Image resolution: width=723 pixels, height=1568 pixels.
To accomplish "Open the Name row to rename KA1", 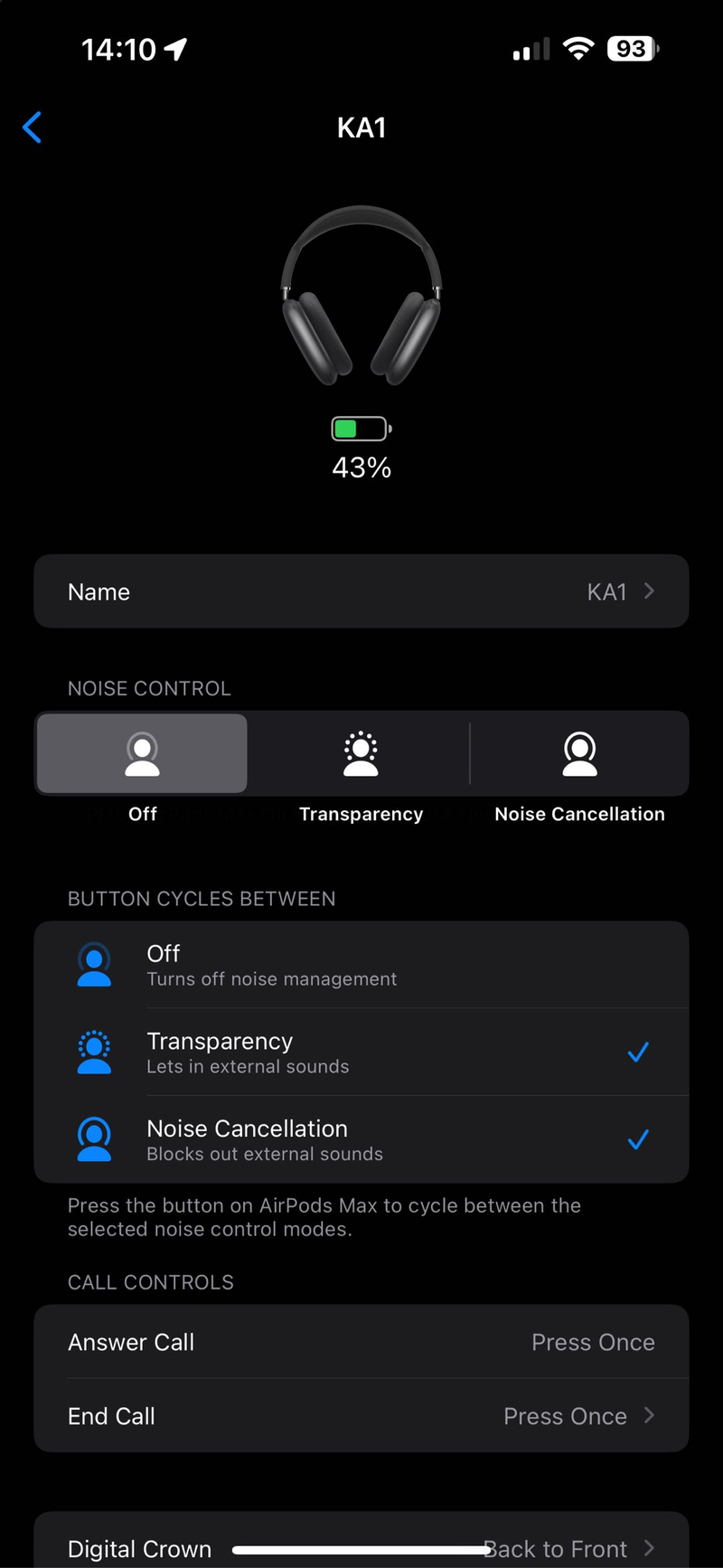I will (x=361, y=591).
